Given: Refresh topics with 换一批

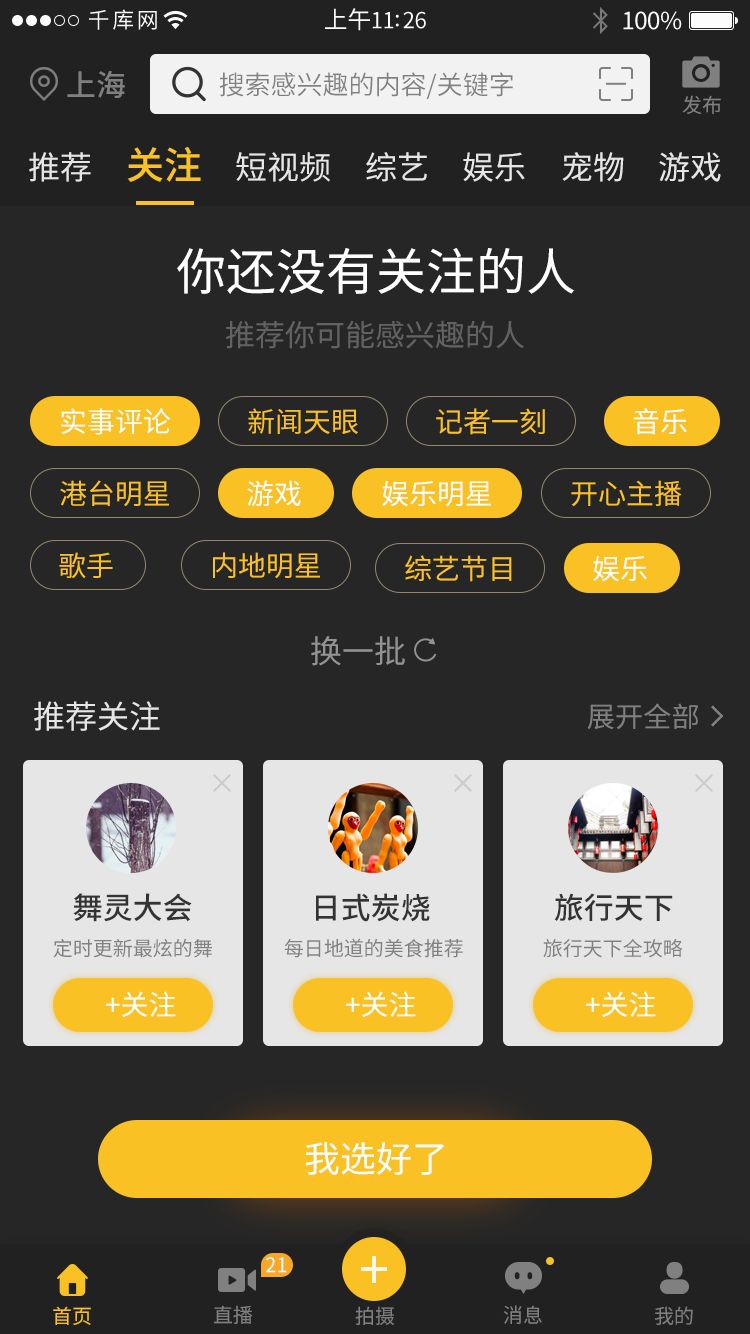Looking at the screenshot, I should tap(374, 651).
